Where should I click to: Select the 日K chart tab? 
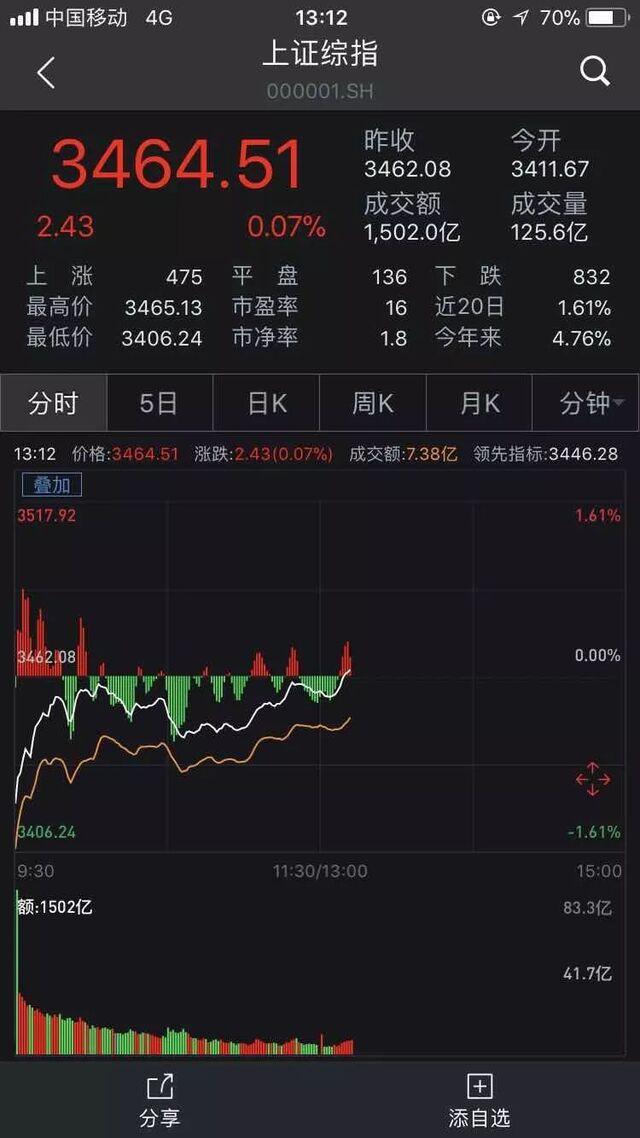[266, 404]
